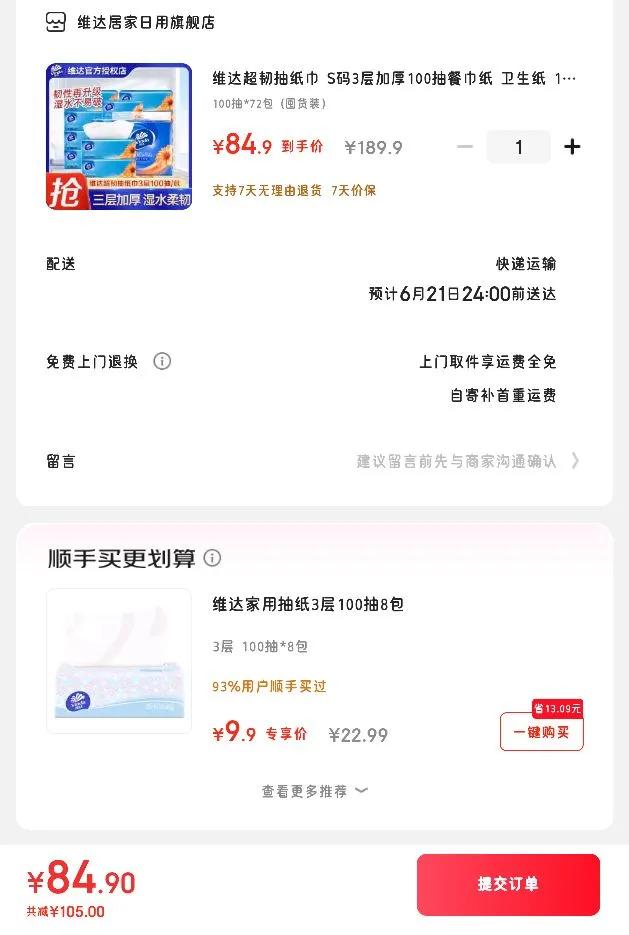Increase item quantity with the plus button
This screenshot has height=935, width=629.
tap(572, 147)
